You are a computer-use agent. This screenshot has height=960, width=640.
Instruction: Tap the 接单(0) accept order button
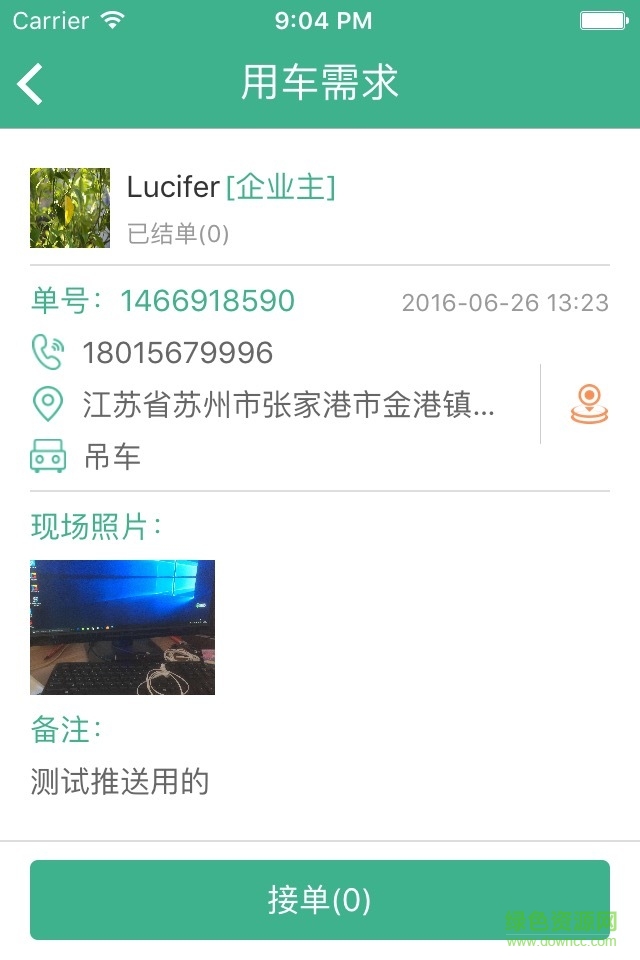point(320,900)
